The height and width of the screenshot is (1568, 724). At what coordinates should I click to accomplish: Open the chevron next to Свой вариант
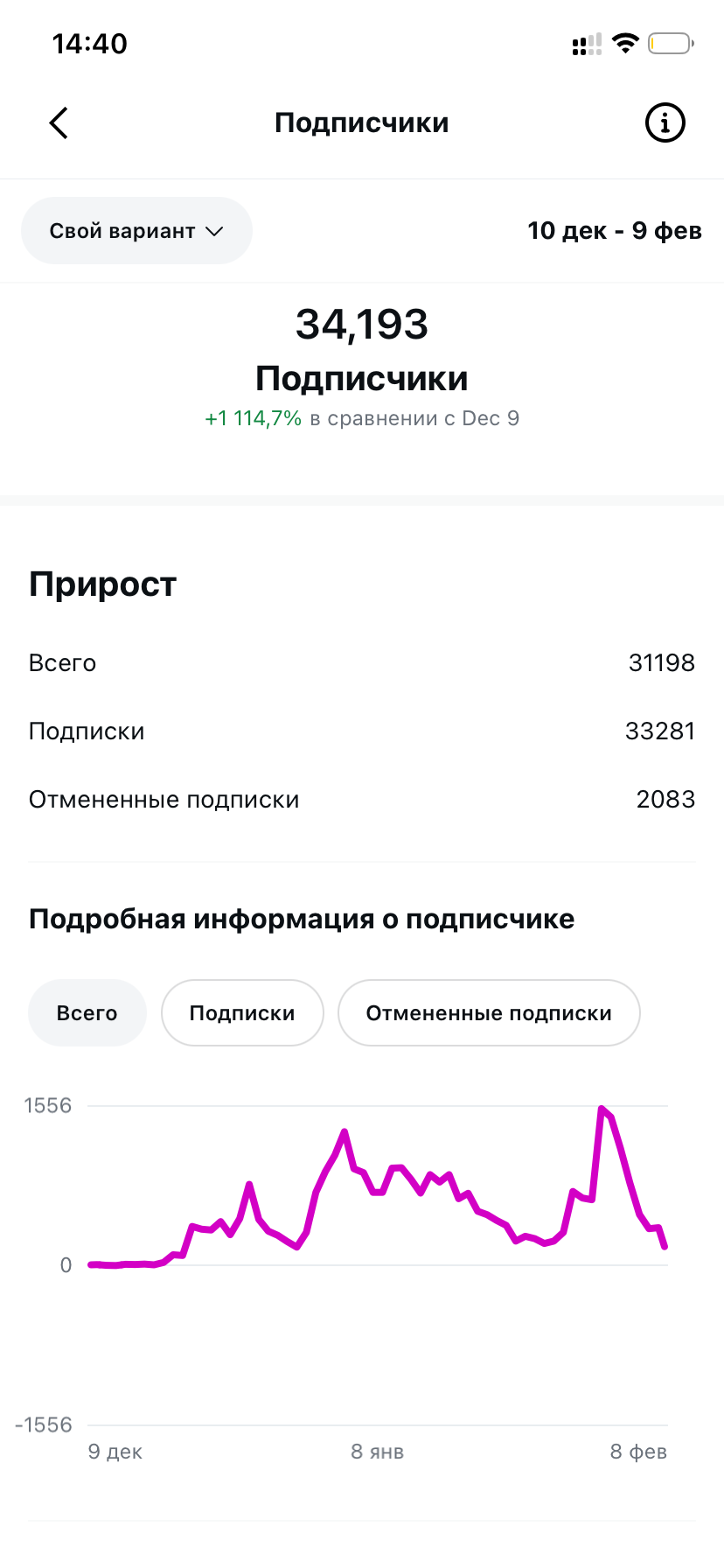tap(214, 231)
